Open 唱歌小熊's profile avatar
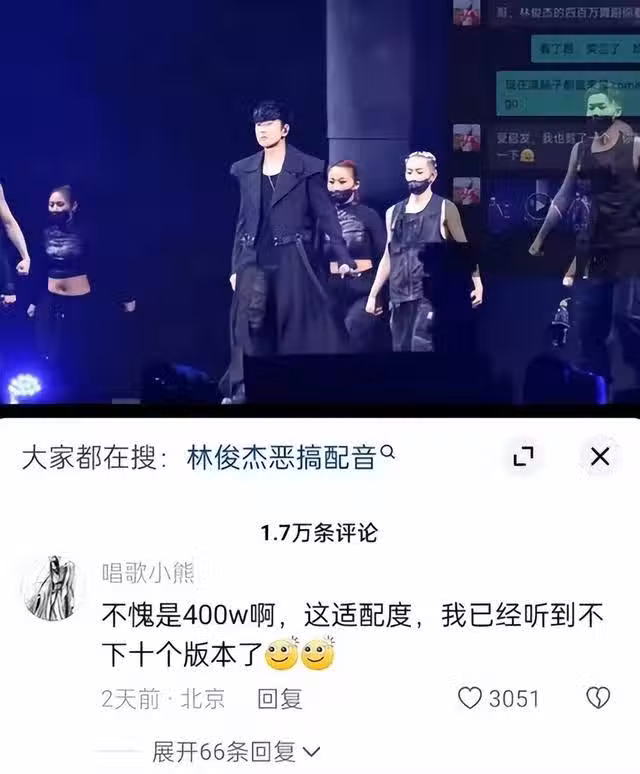This screenshot has width=640, height=774. [x=48, y=588]
